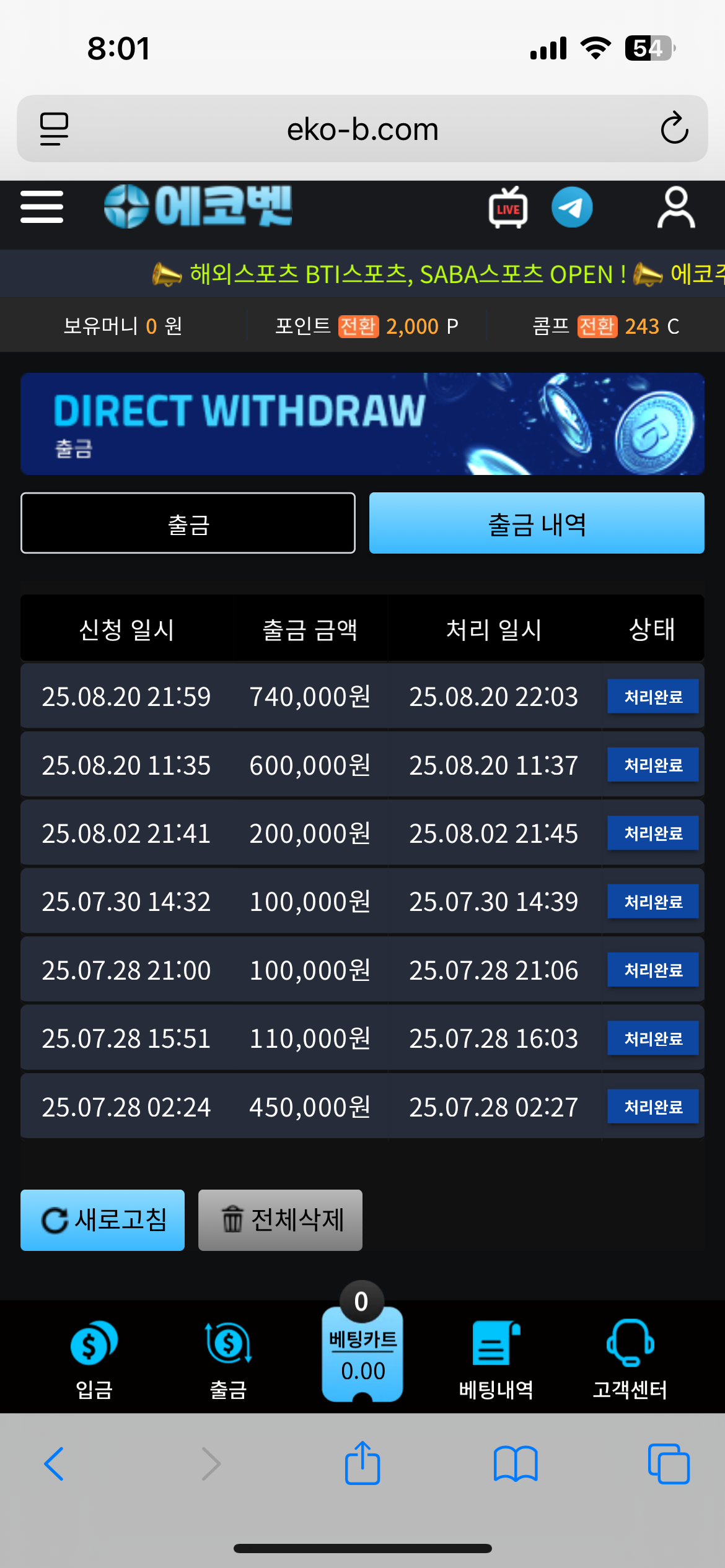
Task: Refresh the list with 새로고침
Action: coord(103,1220)
